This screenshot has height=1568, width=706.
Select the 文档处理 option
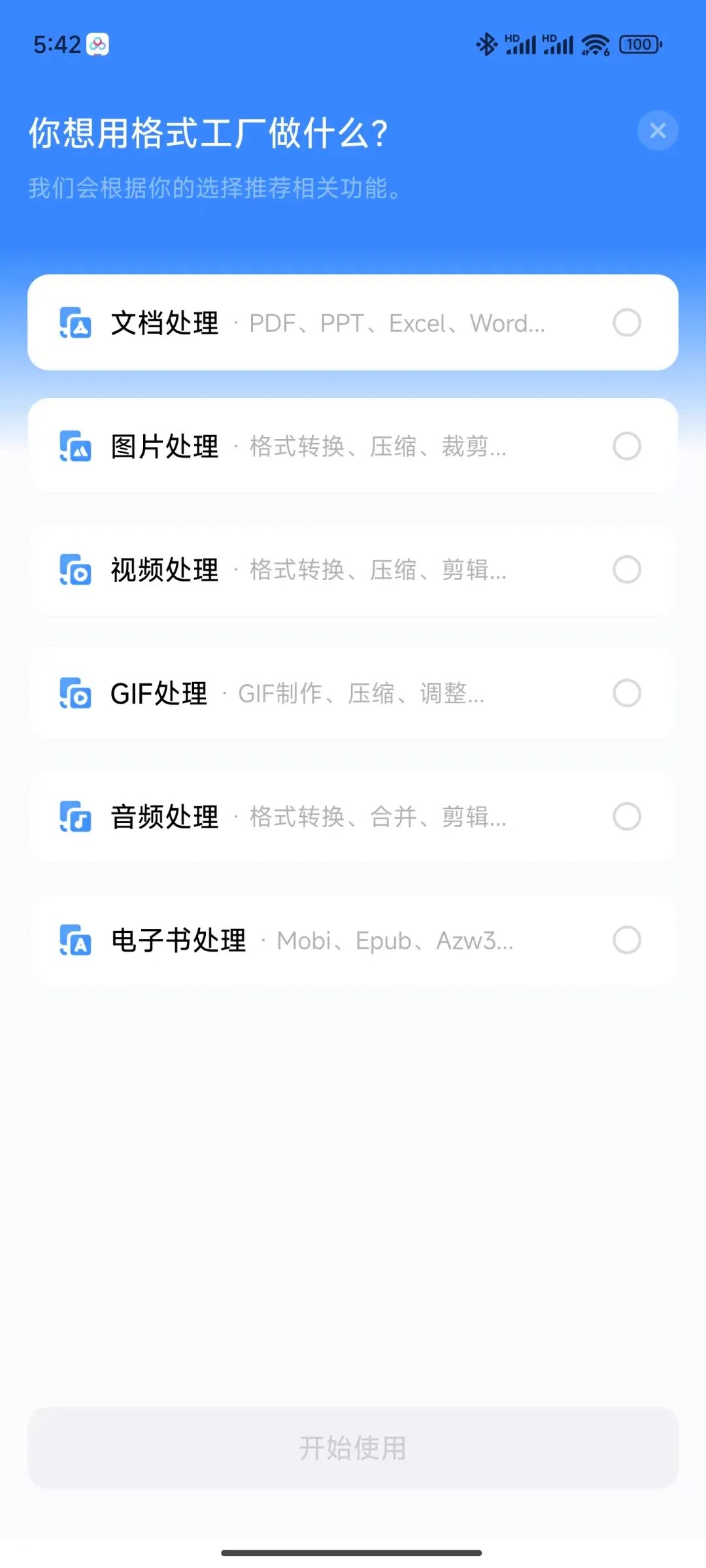pos(353,323)
